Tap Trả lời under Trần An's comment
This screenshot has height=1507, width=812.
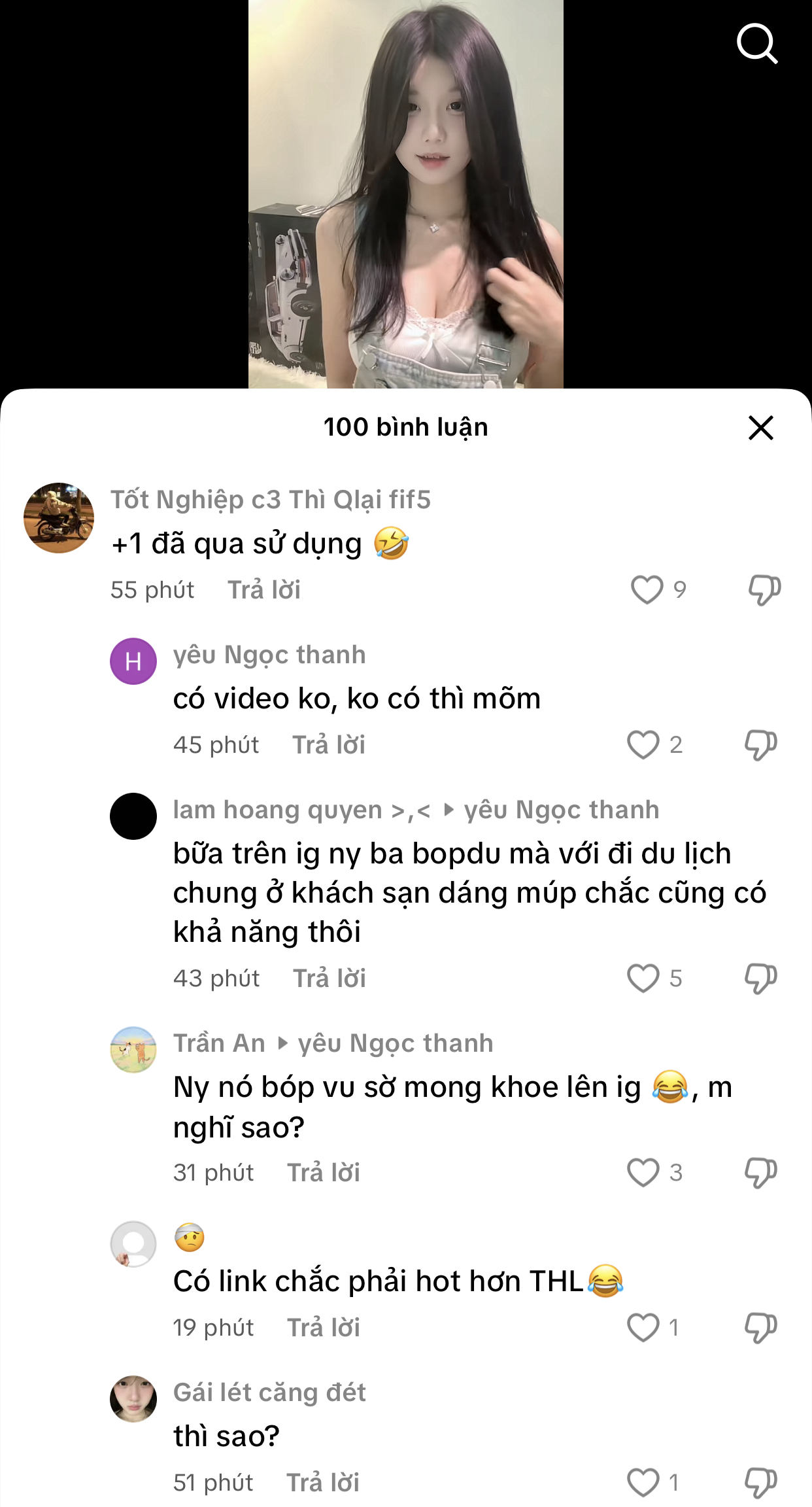pyautogui.click(x=324, y=1173)
